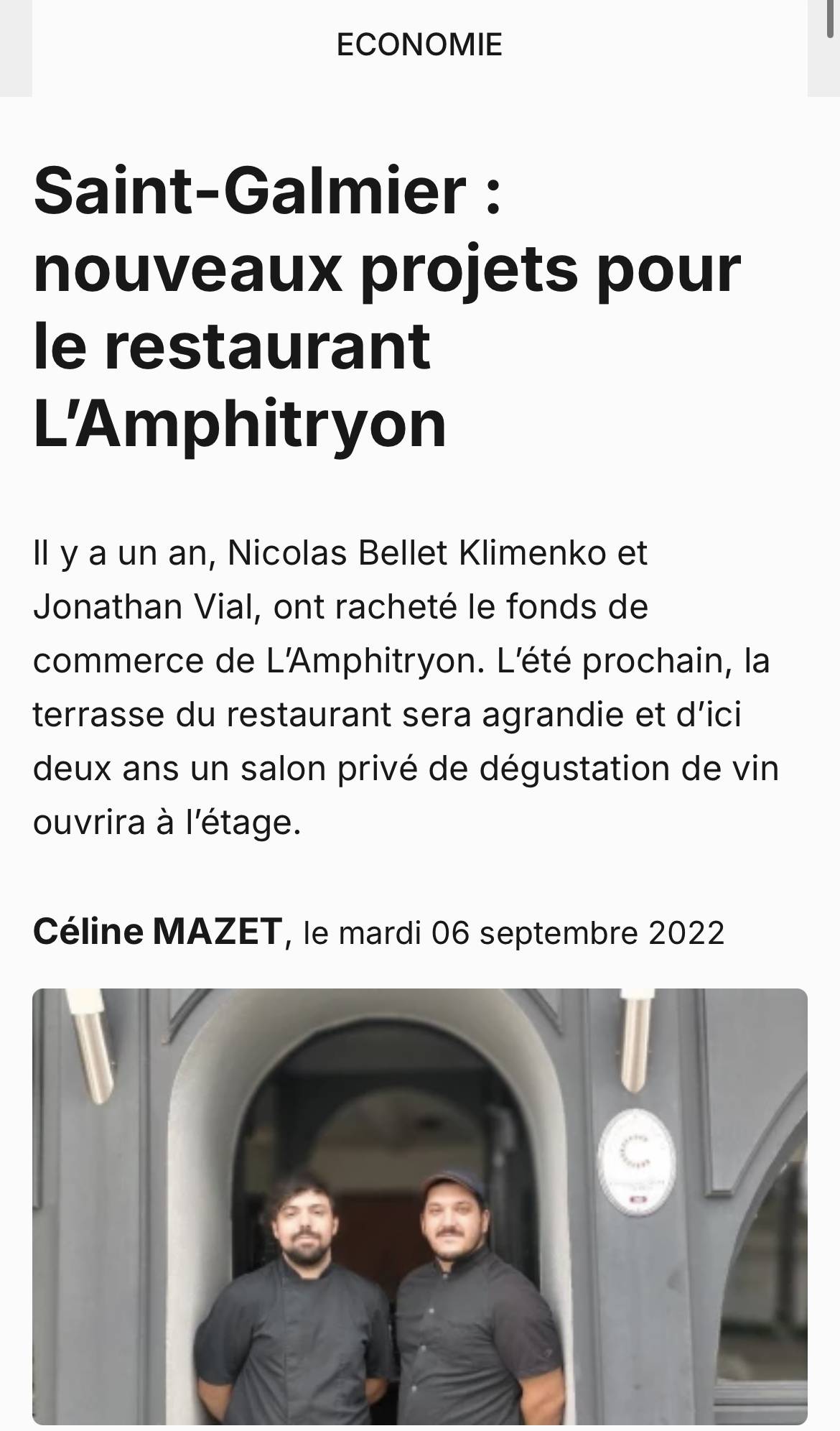This screenshot has height=1431, width=840.
Task: Open the ECONOMIE category section
Action: coord(419,45)
